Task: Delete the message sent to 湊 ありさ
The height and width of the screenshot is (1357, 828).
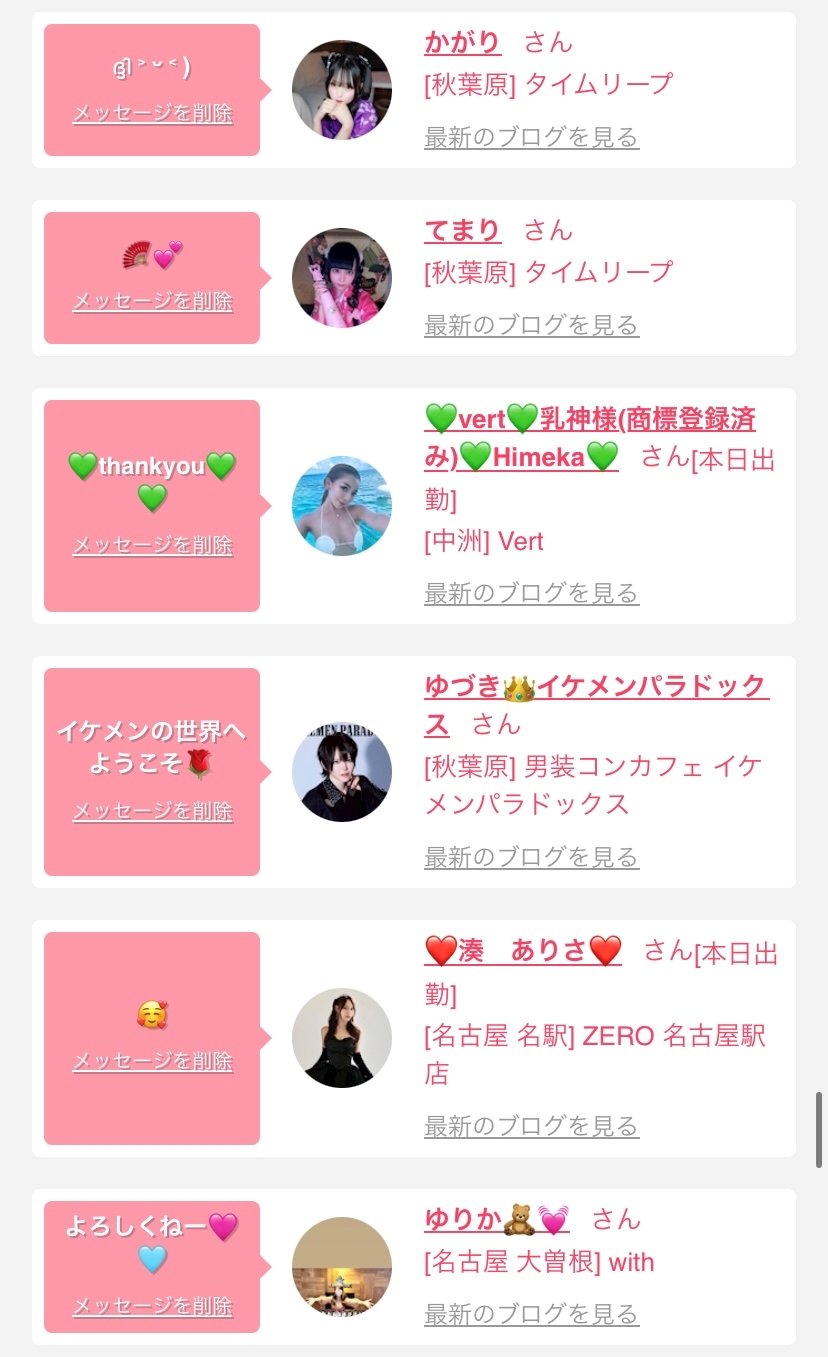Action: 152,1061
